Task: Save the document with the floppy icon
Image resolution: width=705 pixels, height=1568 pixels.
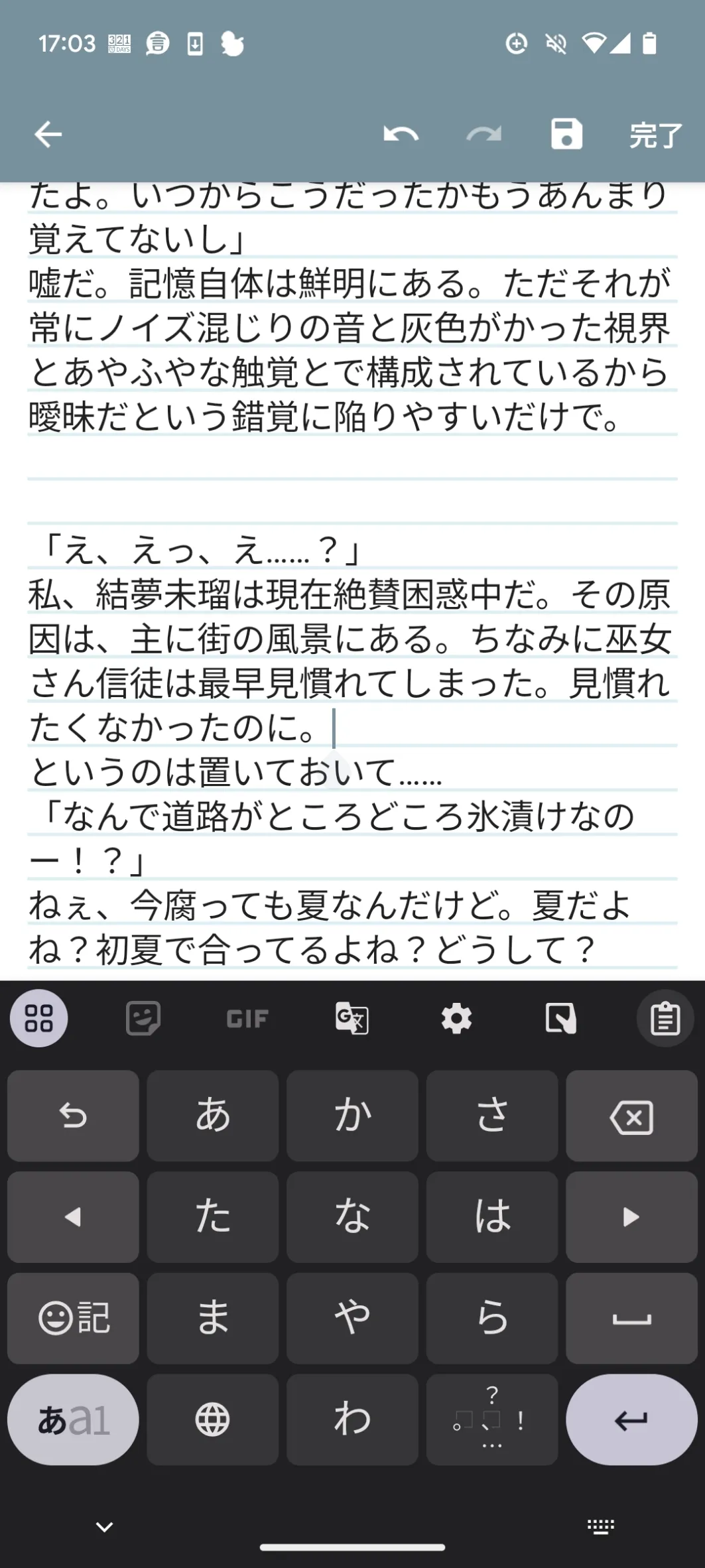Action: (x=566, y=135)
